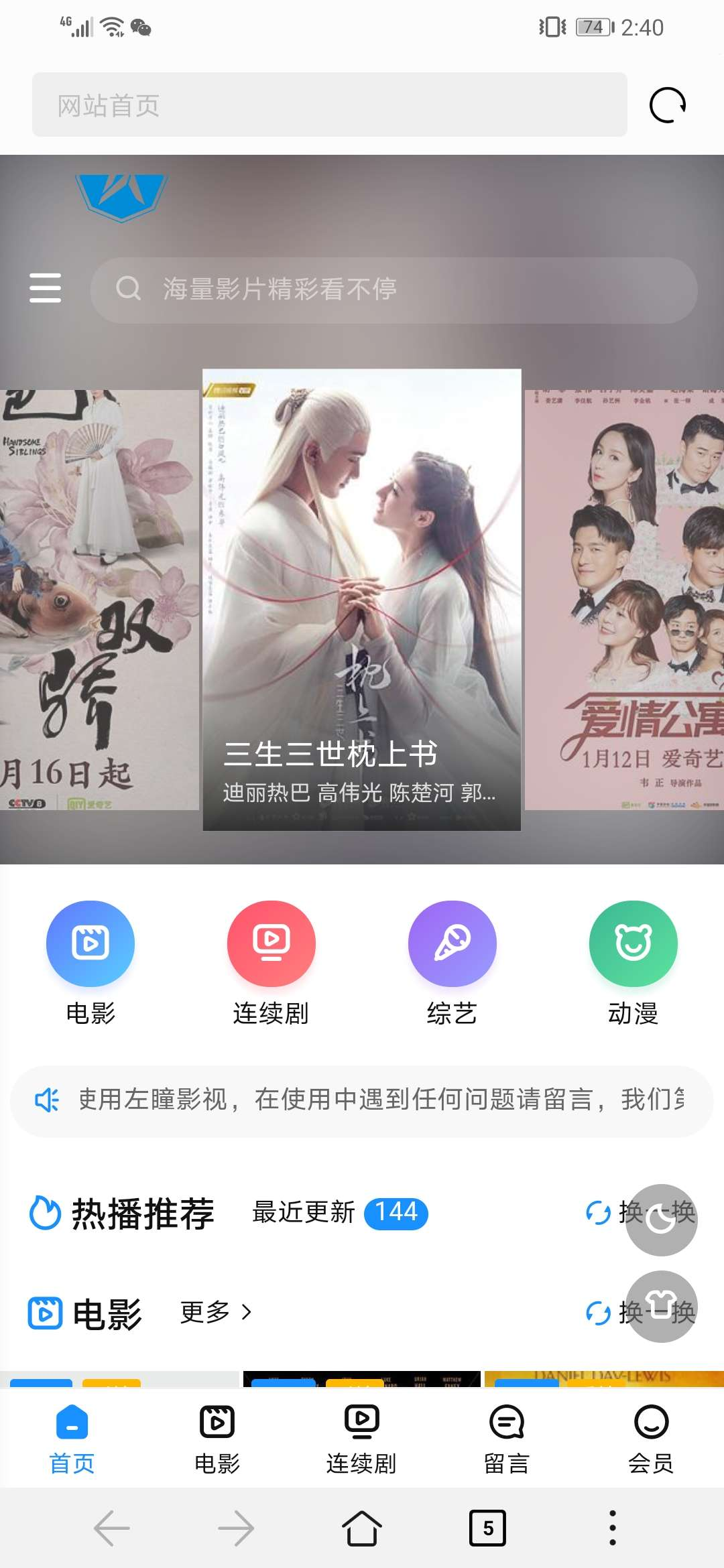
Task: Switch to the 留言 tab
Action: click(x=507, y=1438)
